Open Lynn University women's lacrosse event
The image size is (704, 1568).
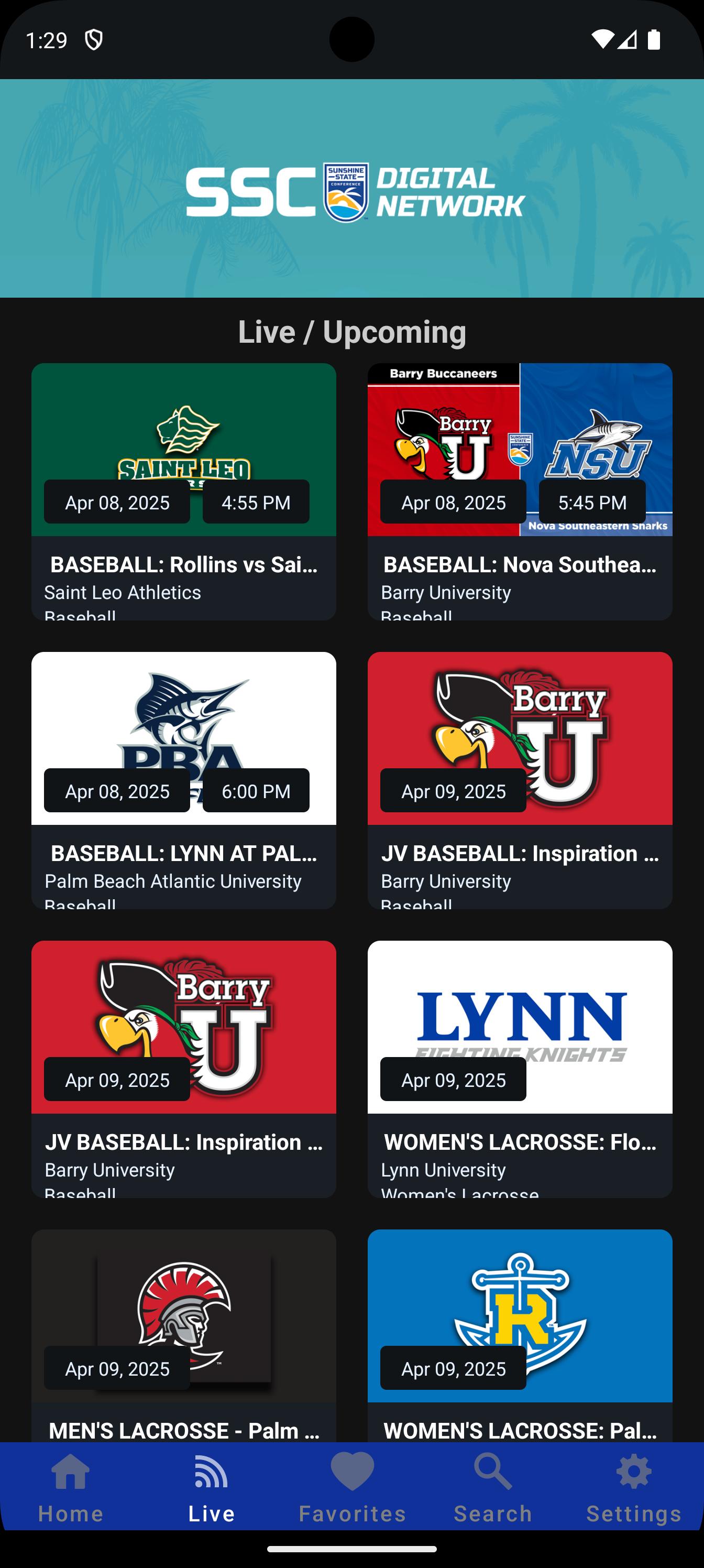(520, 1068)
